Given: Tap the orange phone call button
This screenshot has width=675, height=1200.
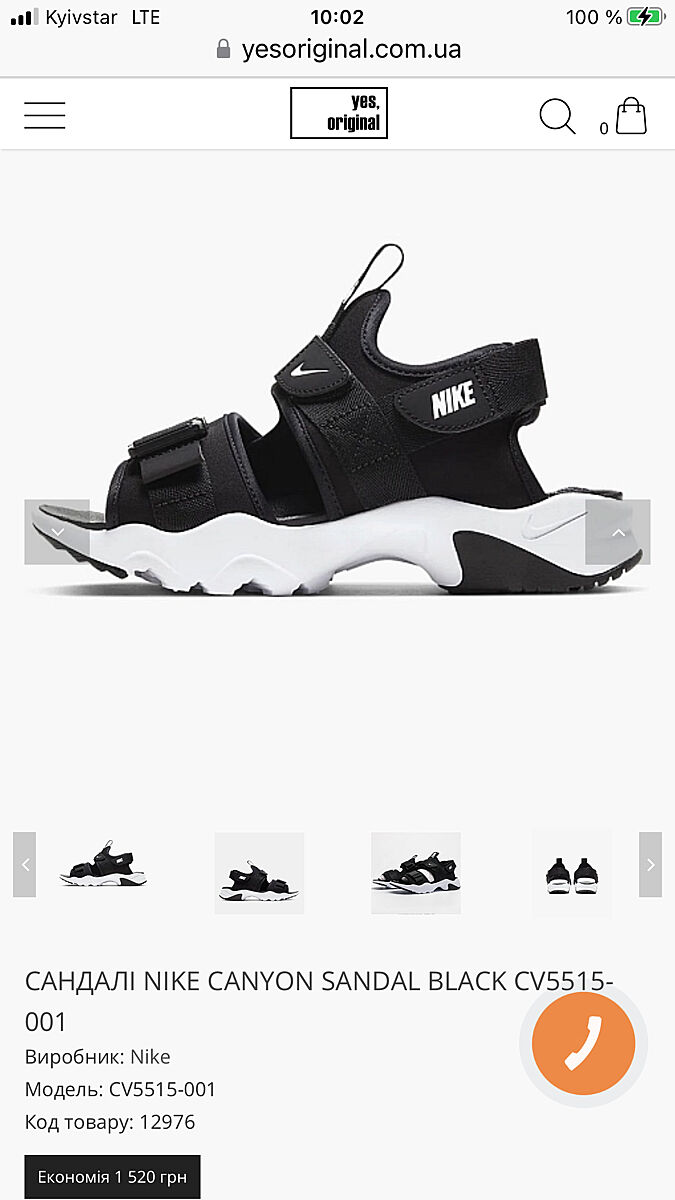Looking at the screenshot, I should pos(583,1044).
